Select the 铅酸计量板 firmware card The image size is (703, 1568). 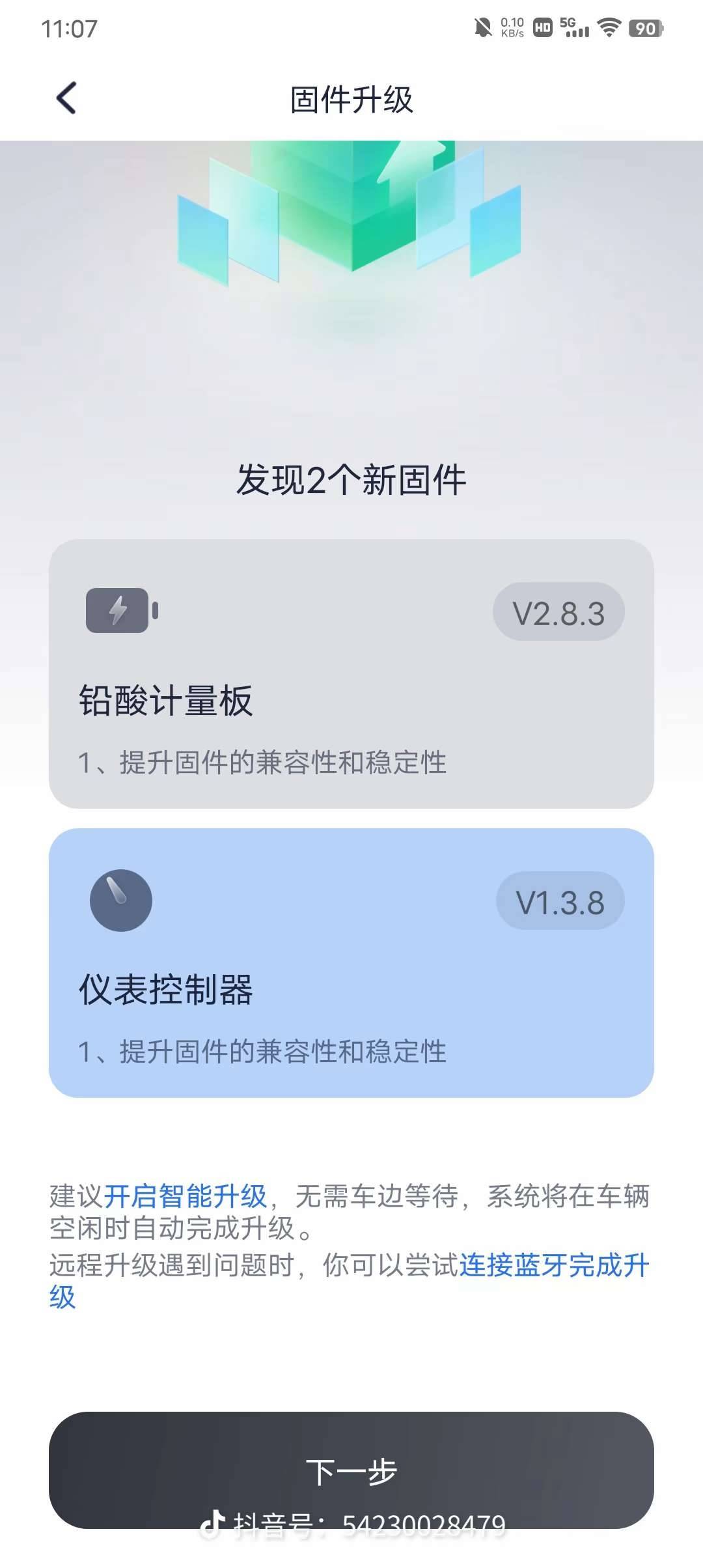pos(351,673)
